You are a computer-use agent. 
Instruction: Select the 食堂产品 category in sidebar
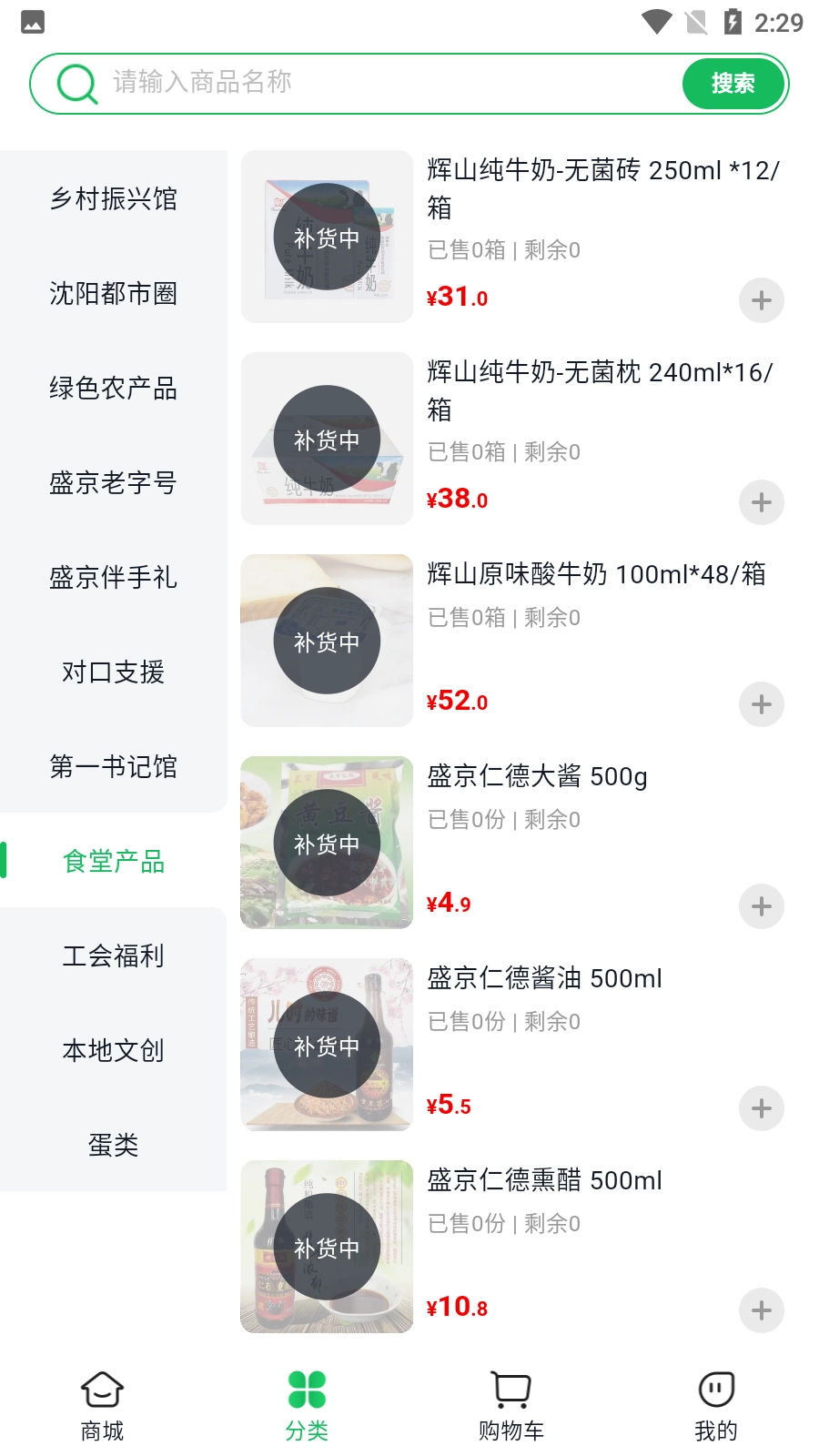point(113,862)
